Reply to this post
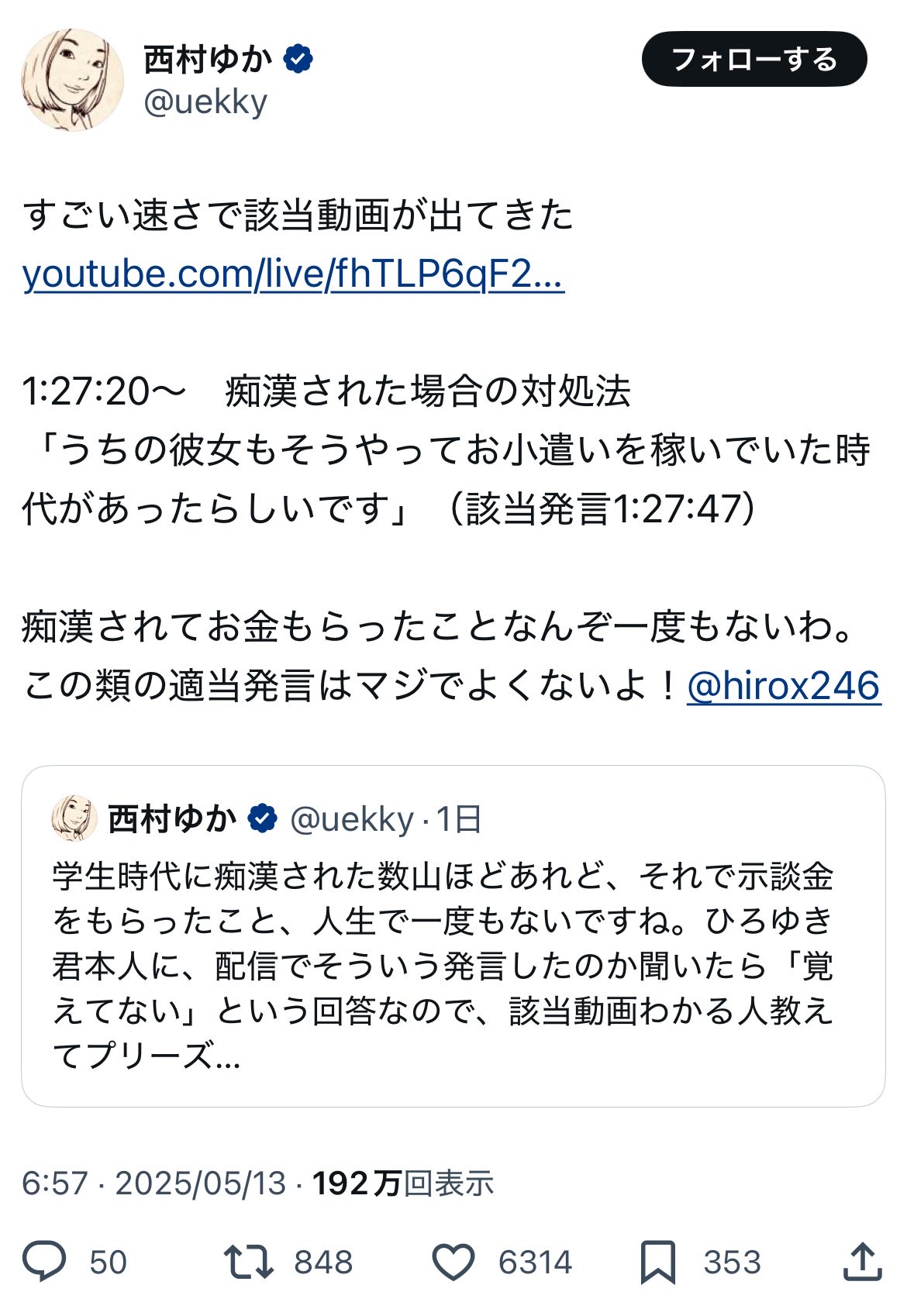 pos(45,1262)
